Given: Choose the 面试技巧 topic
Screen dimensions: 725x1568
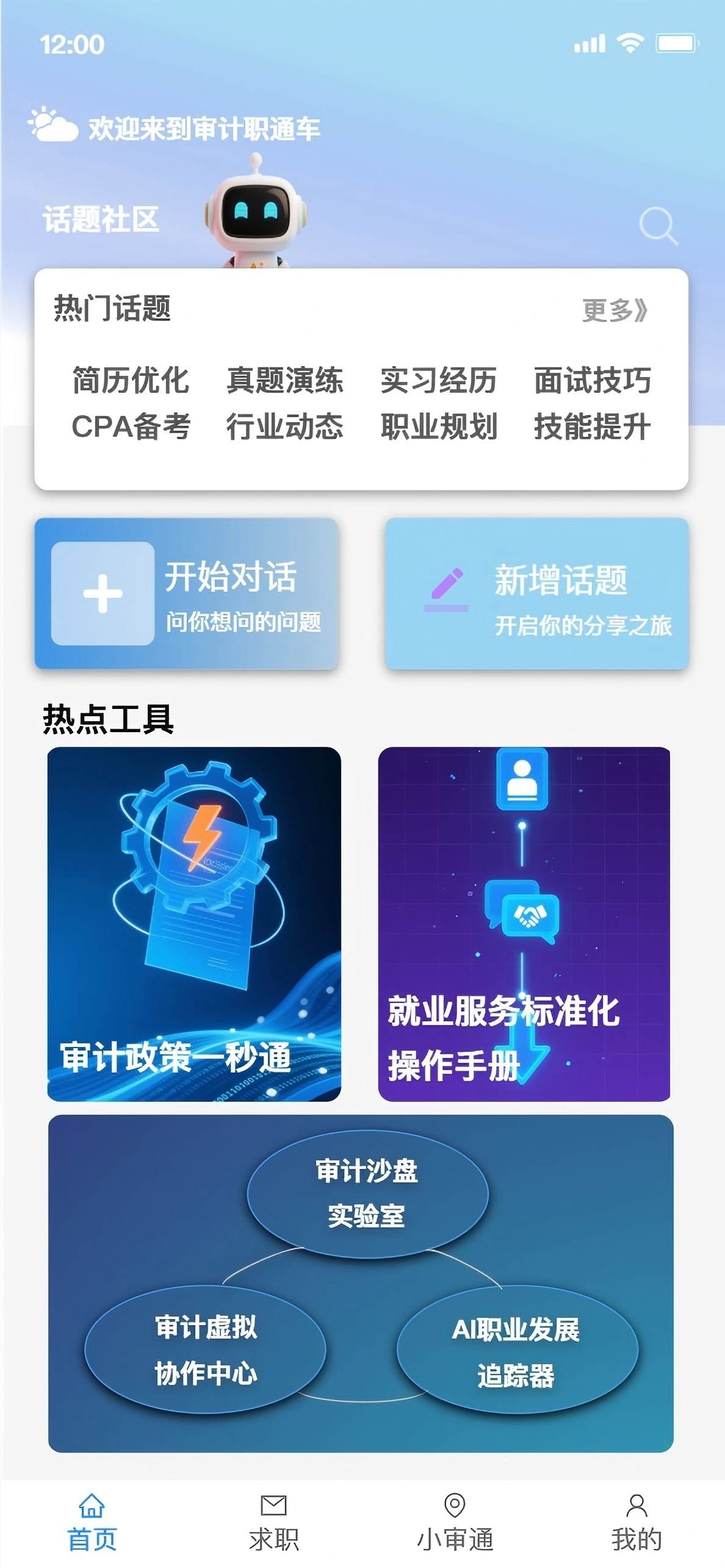Looking at the screenshot, I should (592, 380).
